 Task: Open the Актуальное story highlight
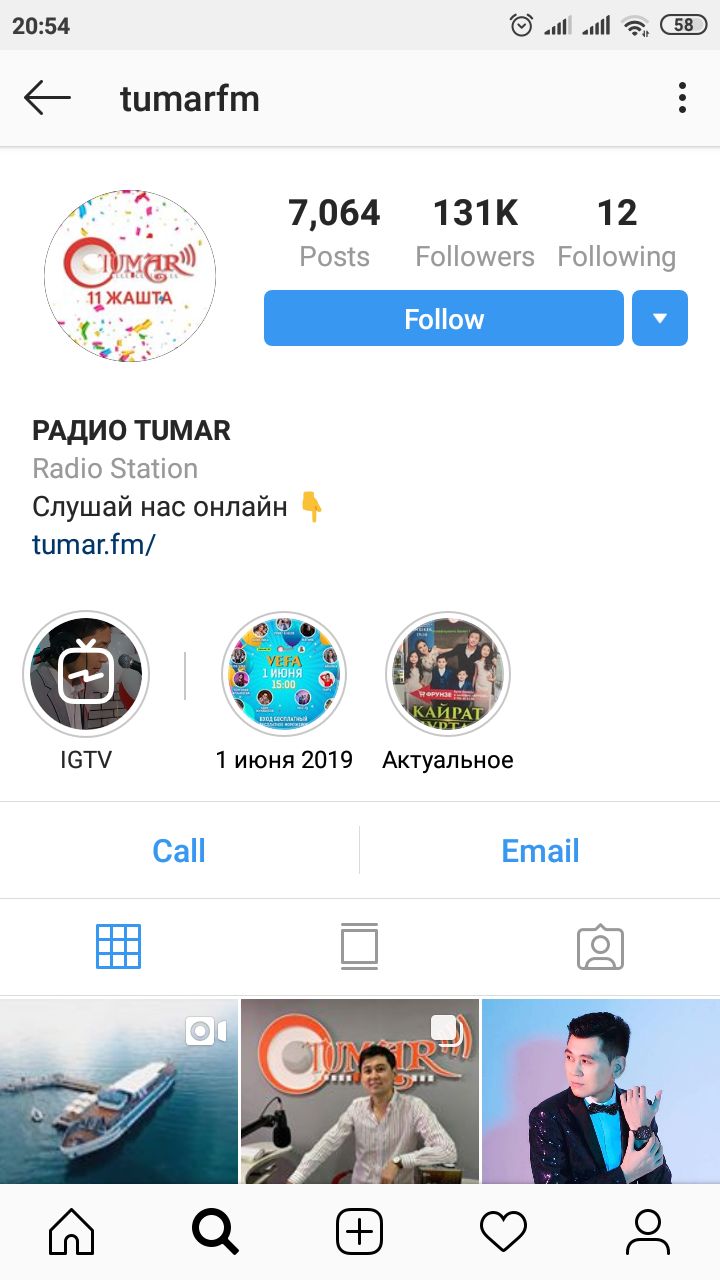[448, 674]
